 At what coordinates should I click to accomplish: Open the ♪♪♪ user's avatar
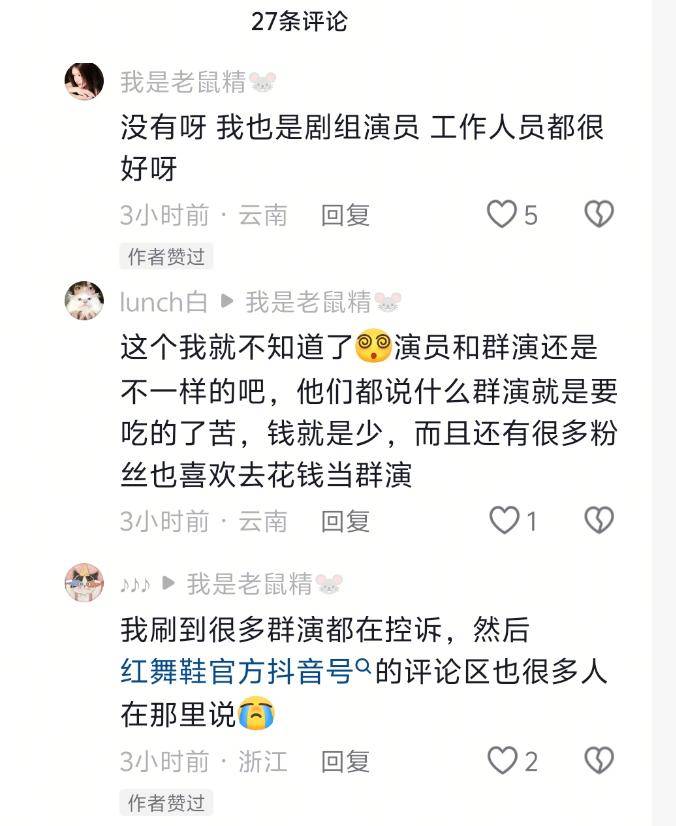[x=84, y=582]
